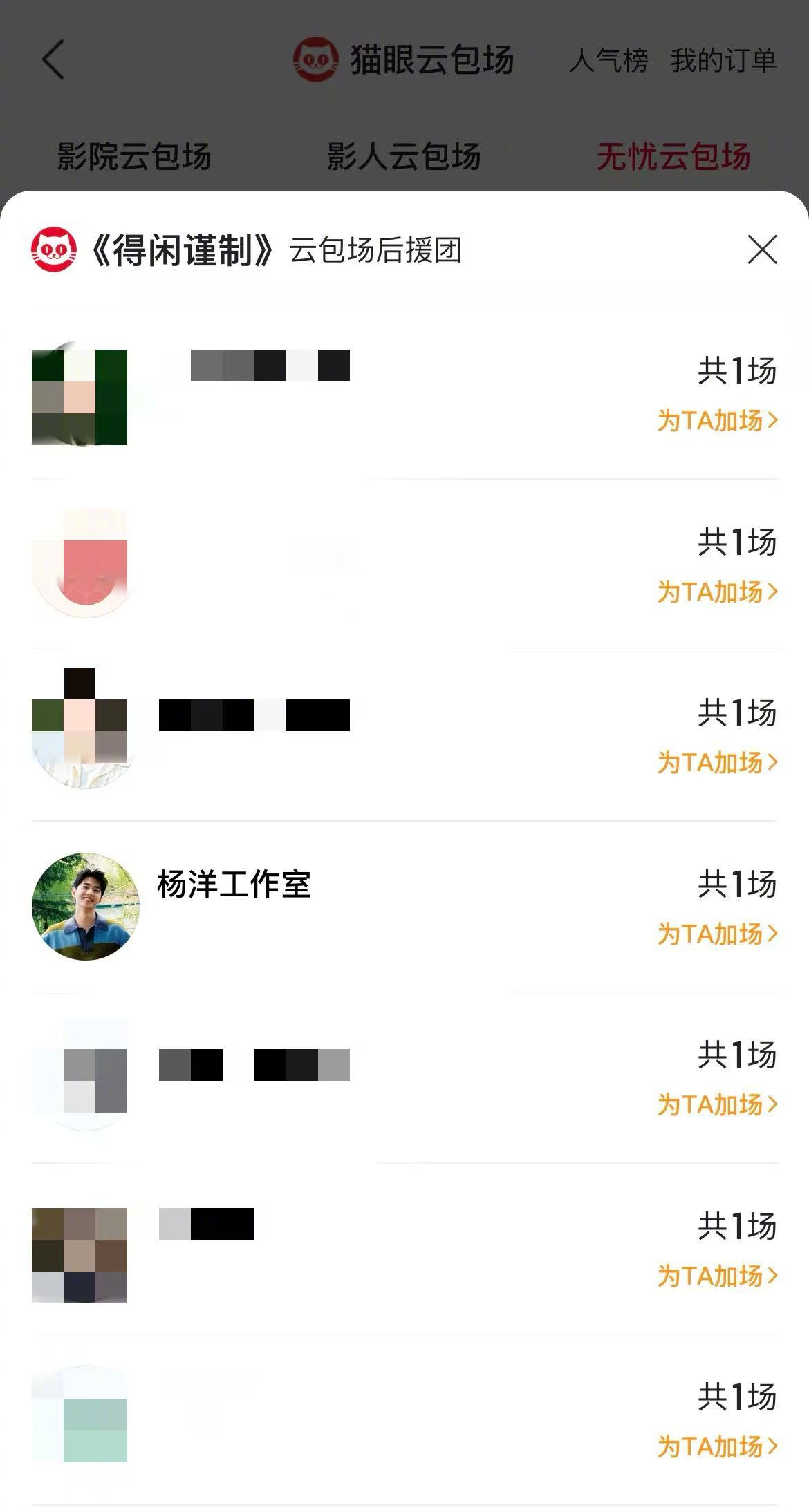Tap the back arrow in the top bar
This screenshot has height=1512, width=809.
pos(52,61)
